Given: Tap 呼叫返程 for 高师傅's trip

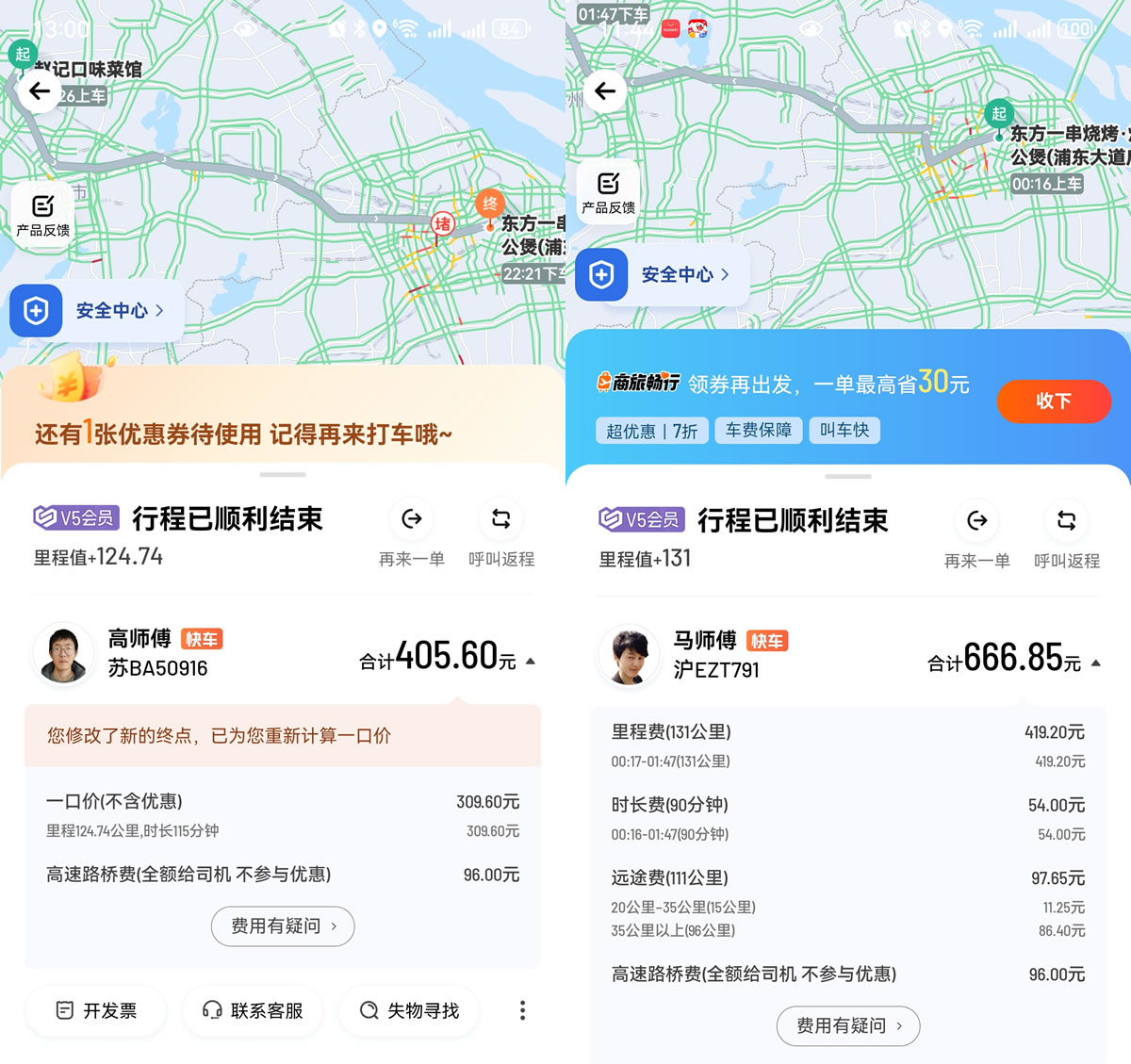Looking at the screenshot, I should pos(501,532).
